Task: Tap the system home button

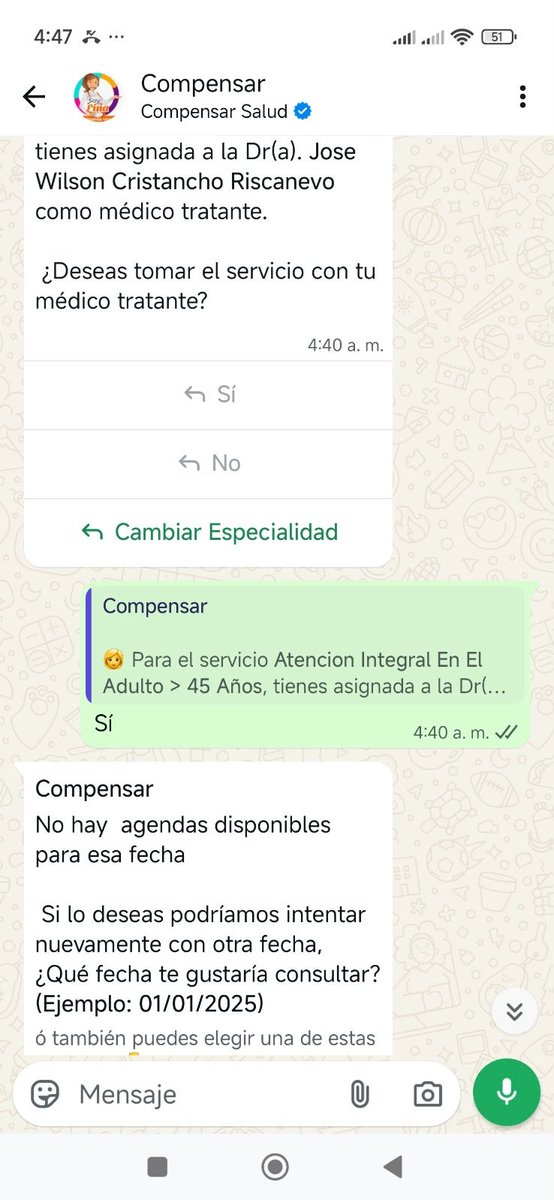Action: coord(275,1166)
